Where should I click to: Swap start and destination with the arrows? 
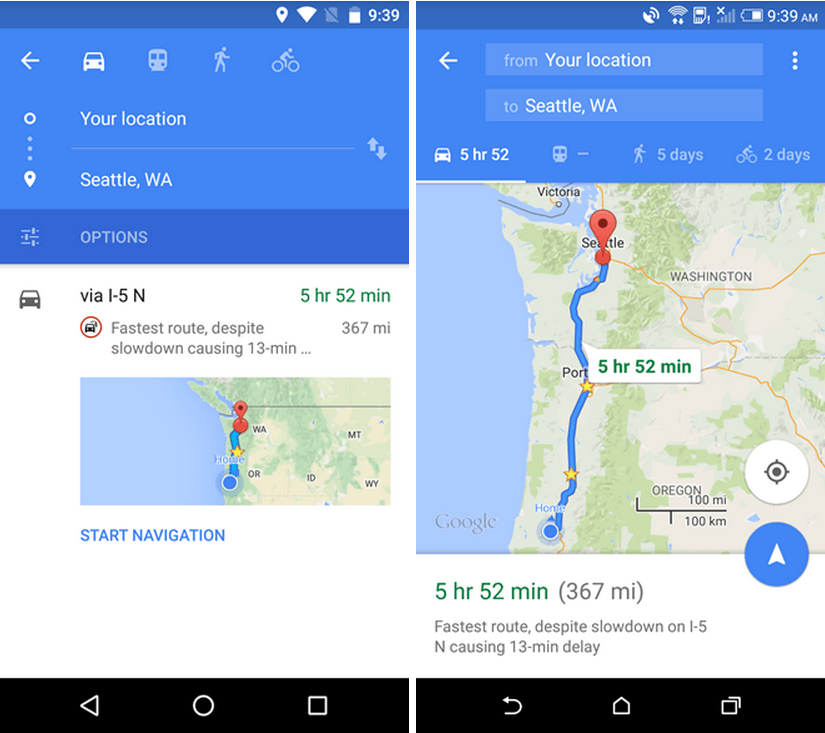[x=377, y=149]
